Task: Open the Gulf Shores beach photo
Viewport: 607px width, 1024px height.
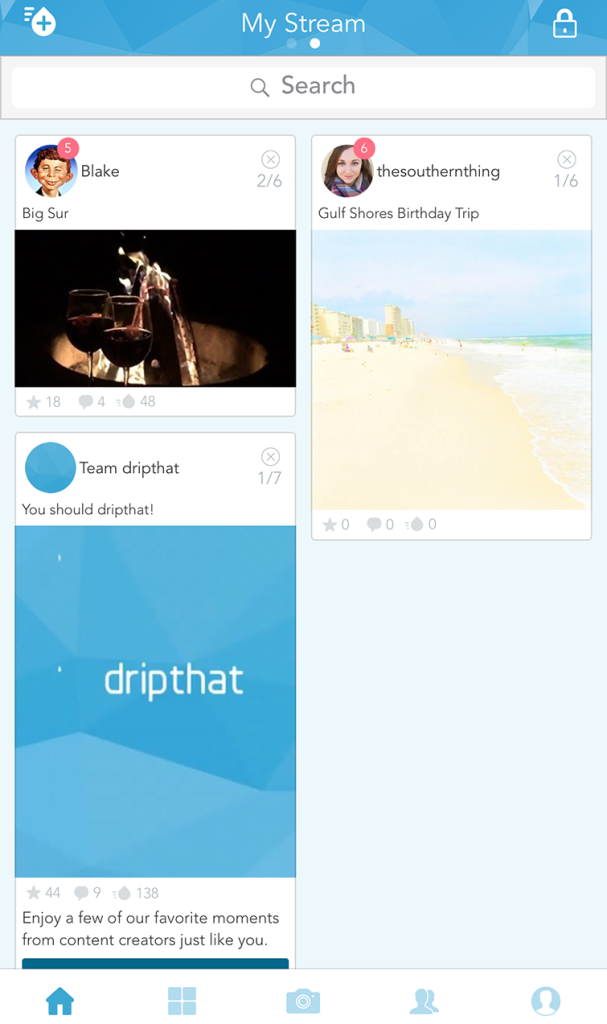Action: (x=451, y=370)
